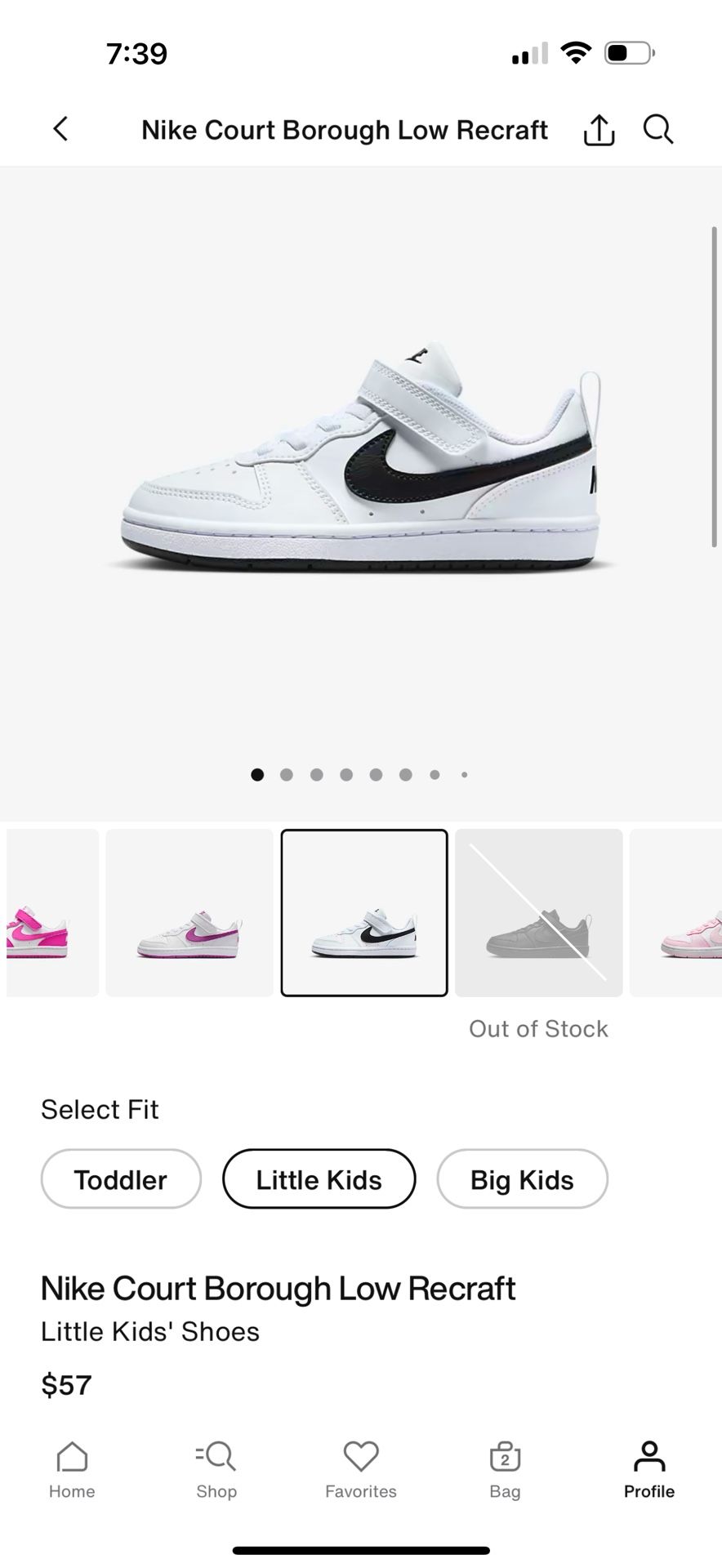The image size is (722, 1568).
Task: Tap the back arrow to return
Action: [x=60, y=129]
